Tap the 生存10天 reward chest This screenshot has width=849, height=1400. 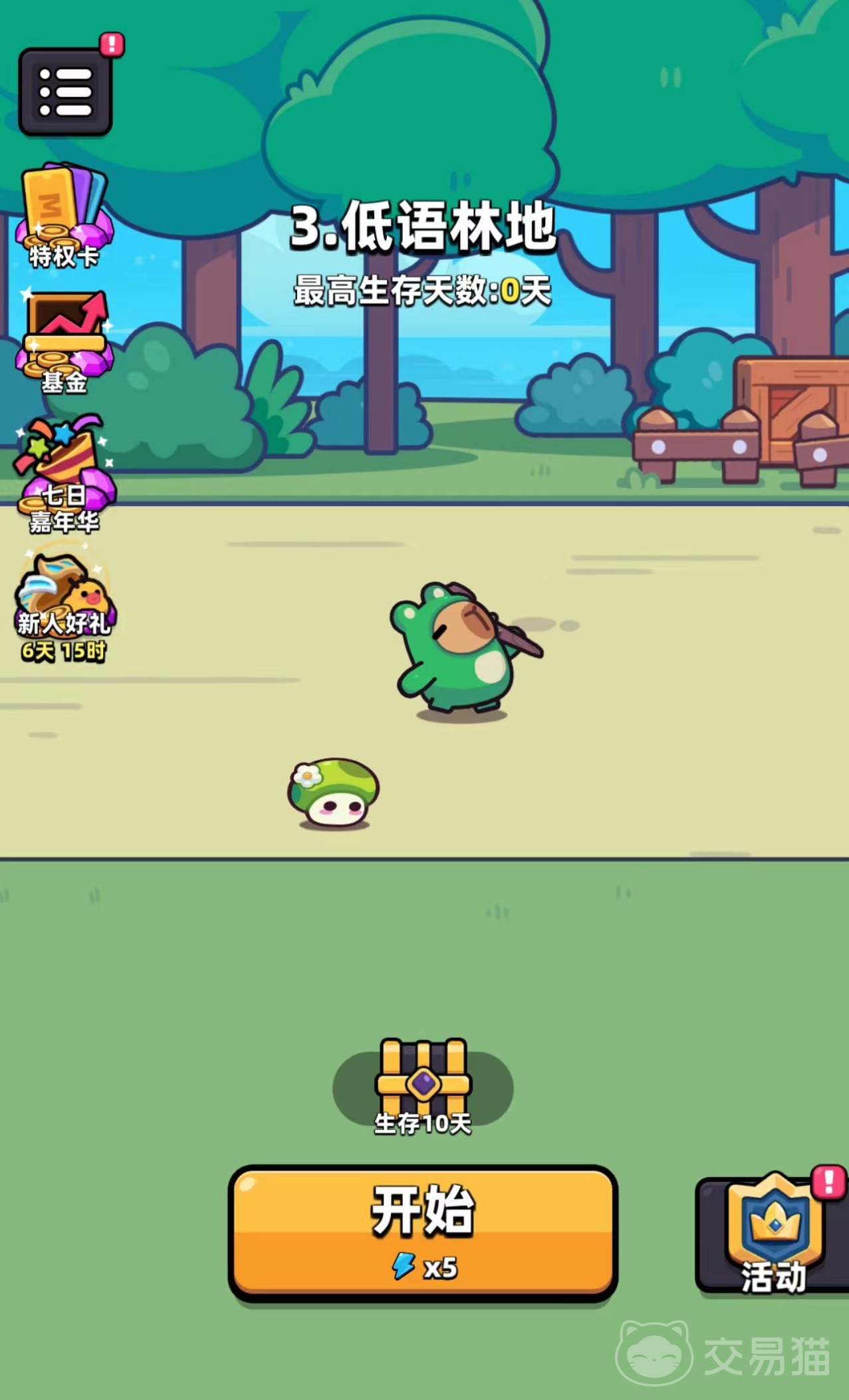coord(423,1085)
